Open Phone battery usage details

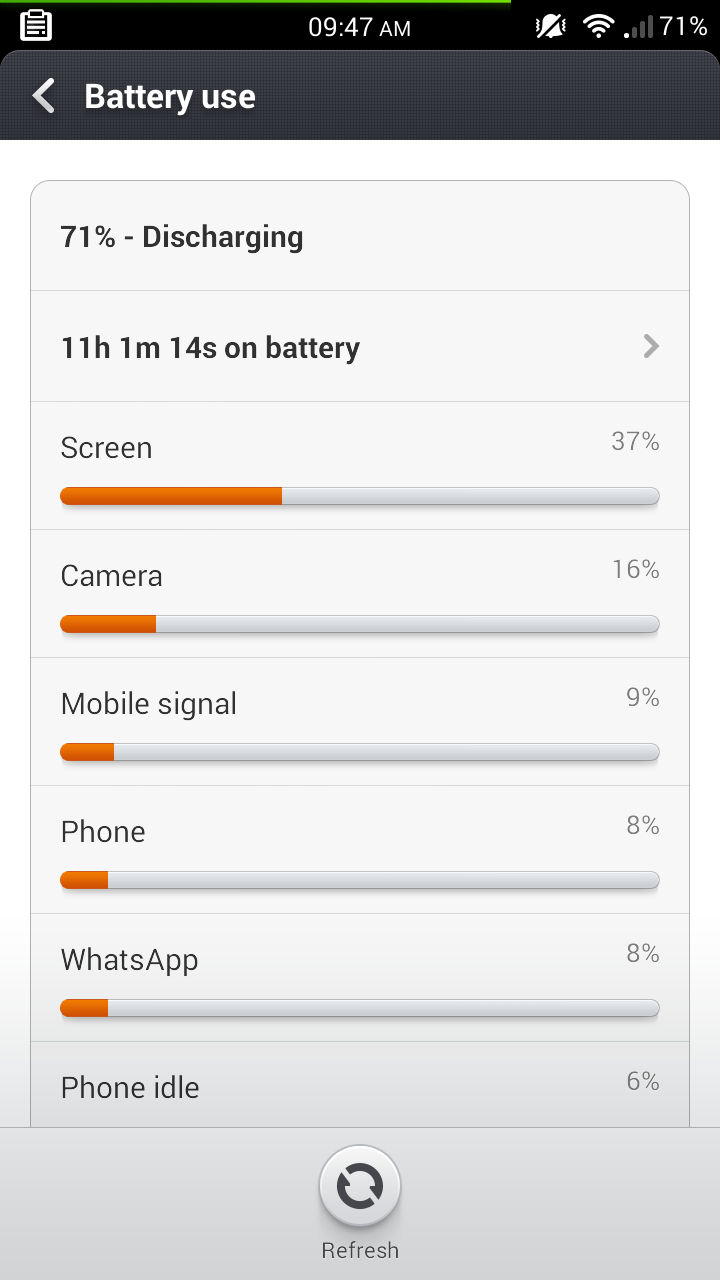coord(360,850)
